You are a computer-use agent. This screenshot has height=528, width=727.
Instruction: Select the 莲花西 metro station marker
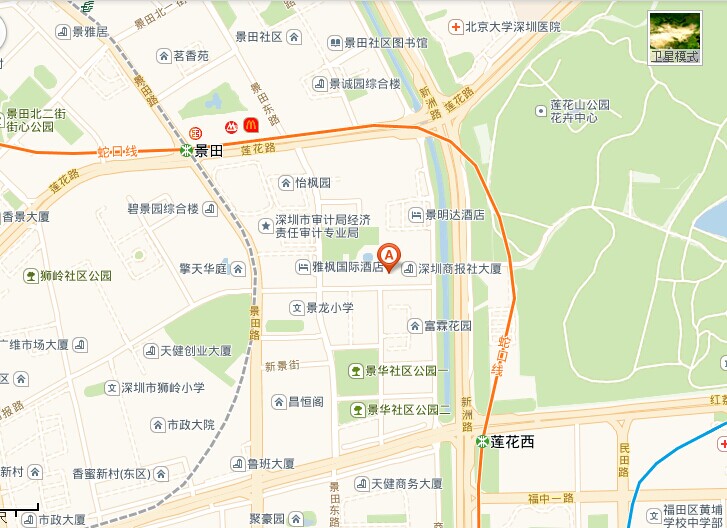tap(483, 441)
